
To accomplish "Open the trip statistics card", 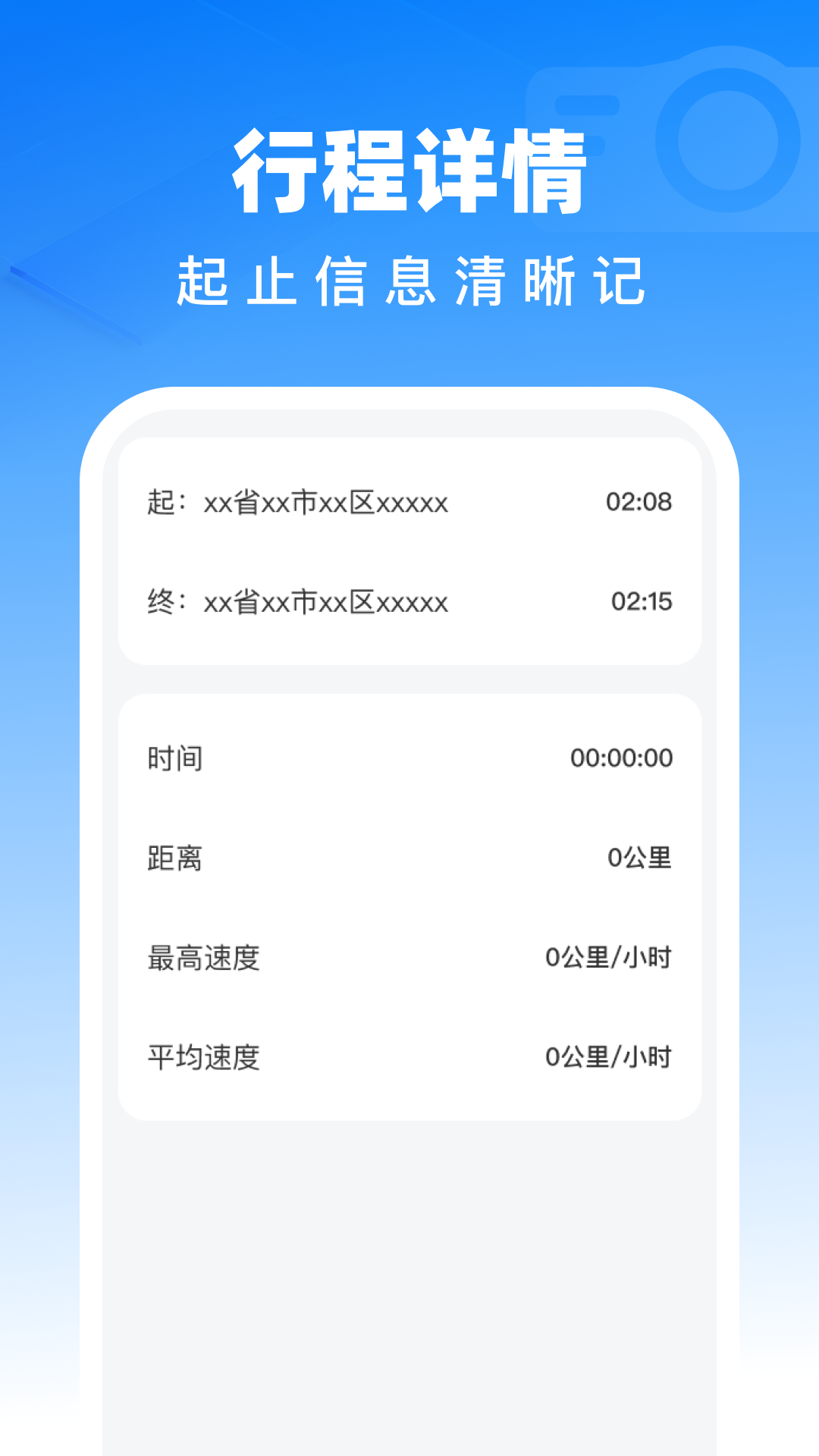I will (409, 906).
